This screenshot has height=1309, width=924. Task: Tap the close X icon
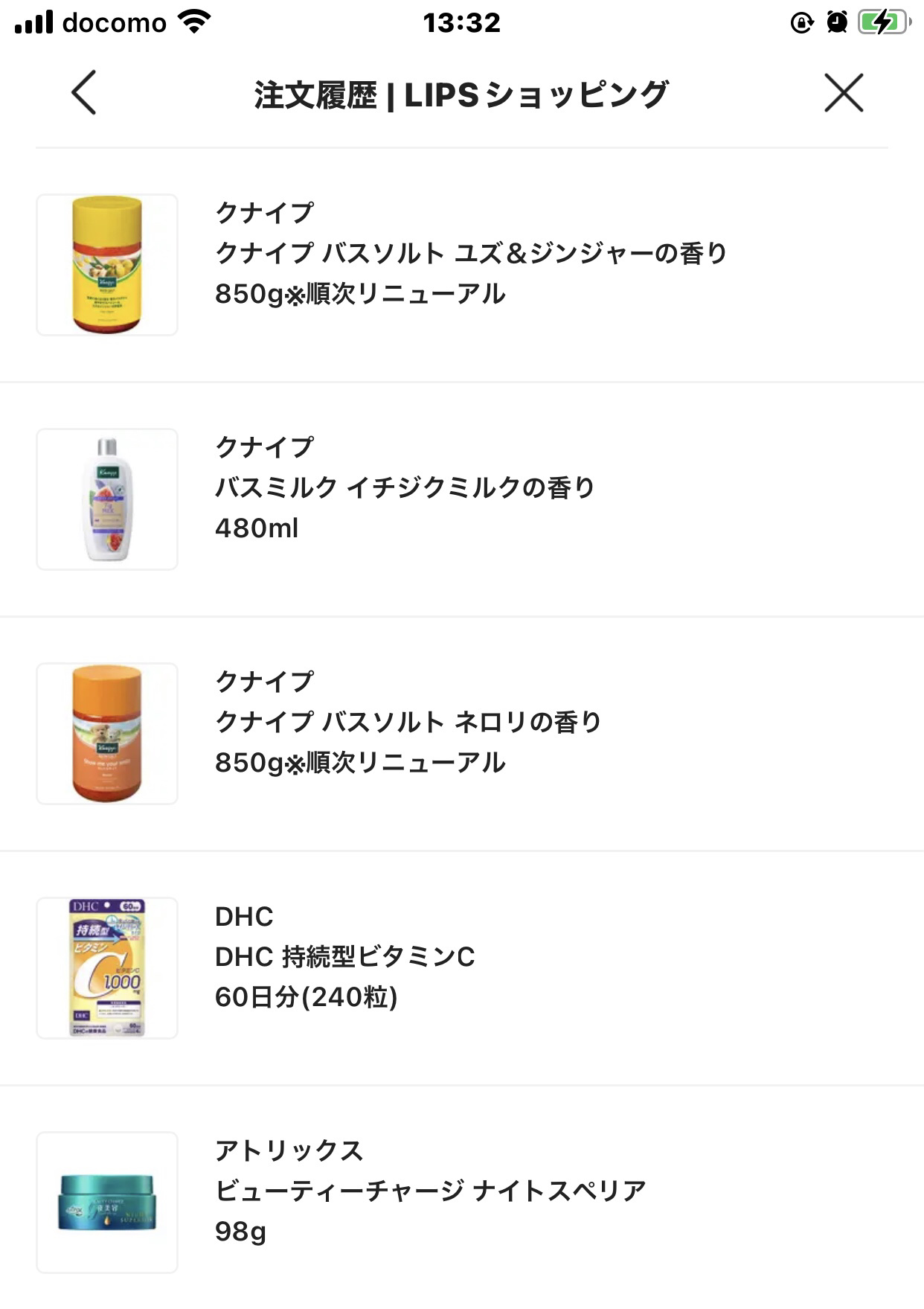click(843, 93)
